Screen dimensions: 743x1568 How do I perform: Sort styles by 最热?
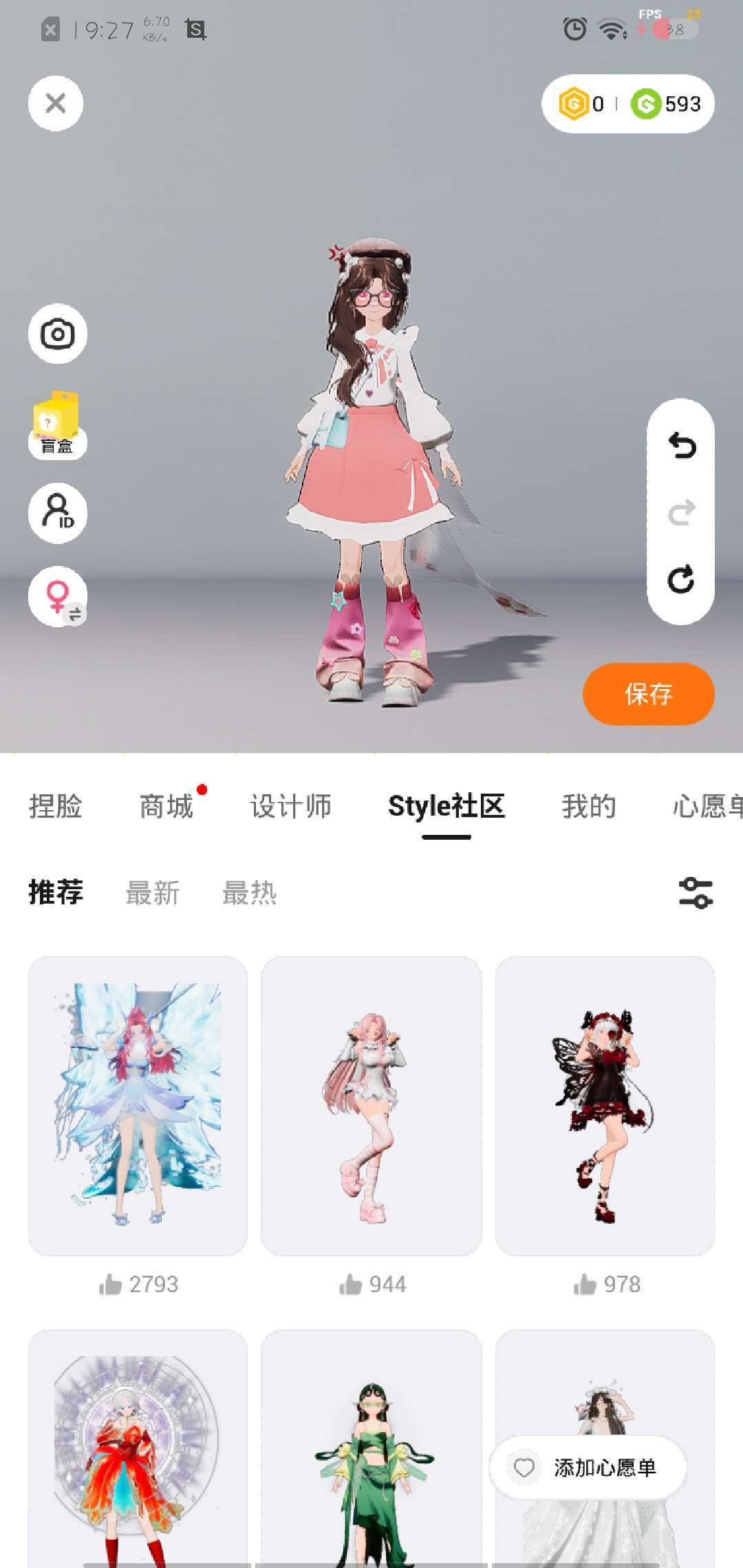click(250, 893)
